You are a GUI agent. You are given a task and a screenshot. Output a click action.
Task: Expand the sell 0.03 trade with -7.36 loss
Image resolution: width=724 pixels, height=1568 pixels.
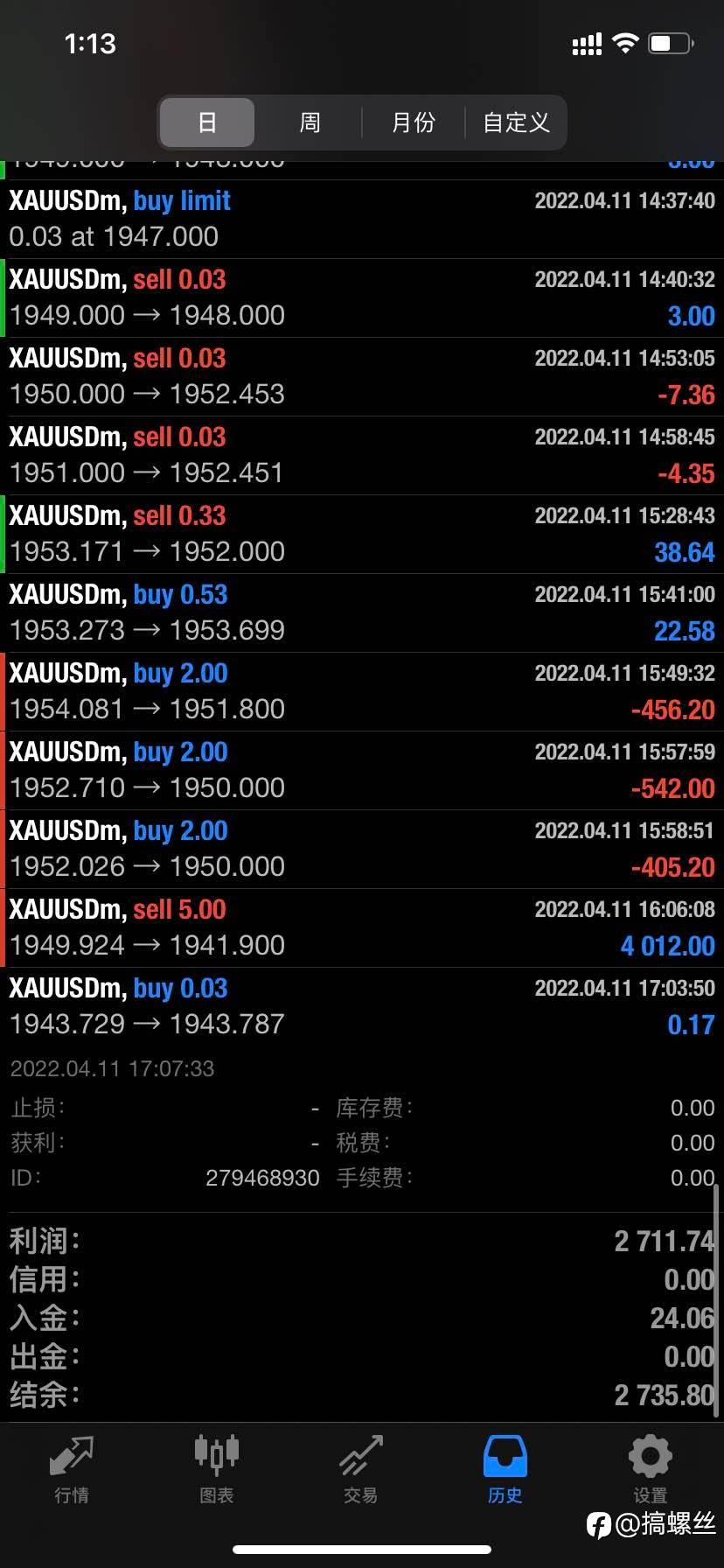tap(362, 376)
